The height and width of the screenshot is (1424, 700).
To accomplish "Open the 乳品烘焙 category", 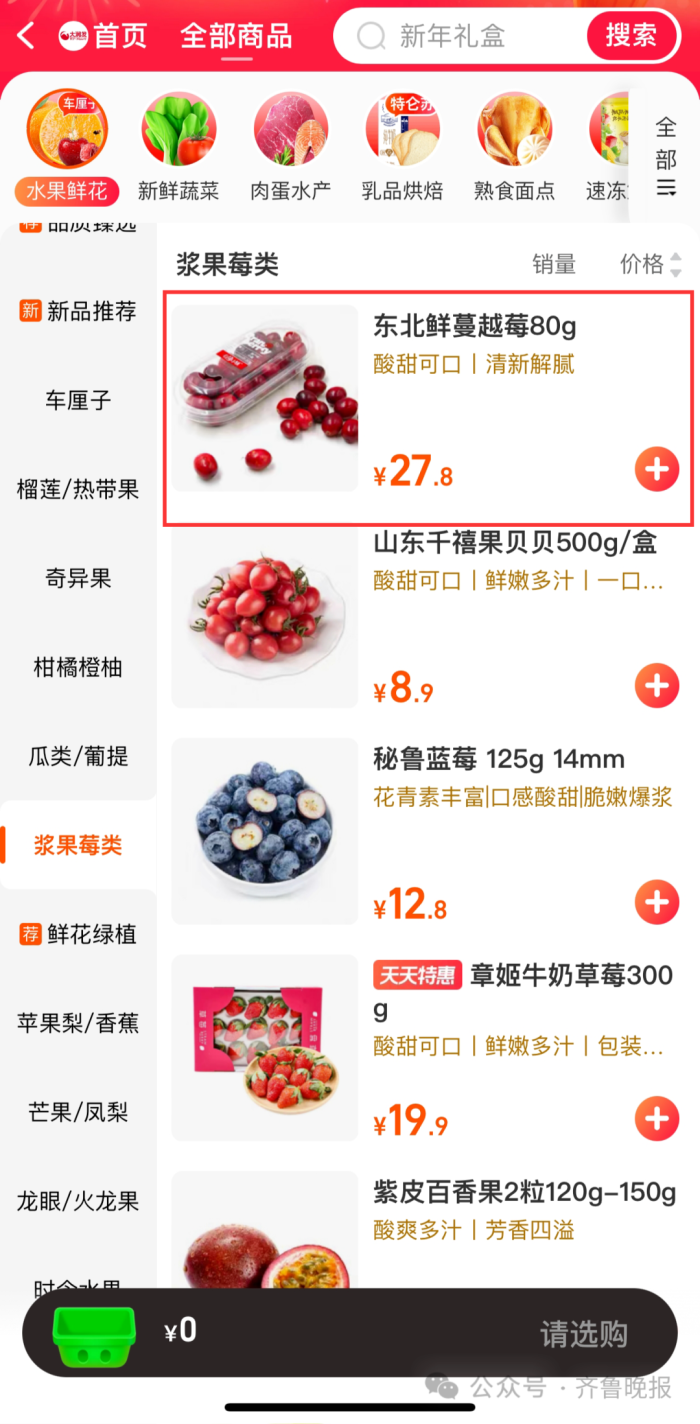I will 402,146.
